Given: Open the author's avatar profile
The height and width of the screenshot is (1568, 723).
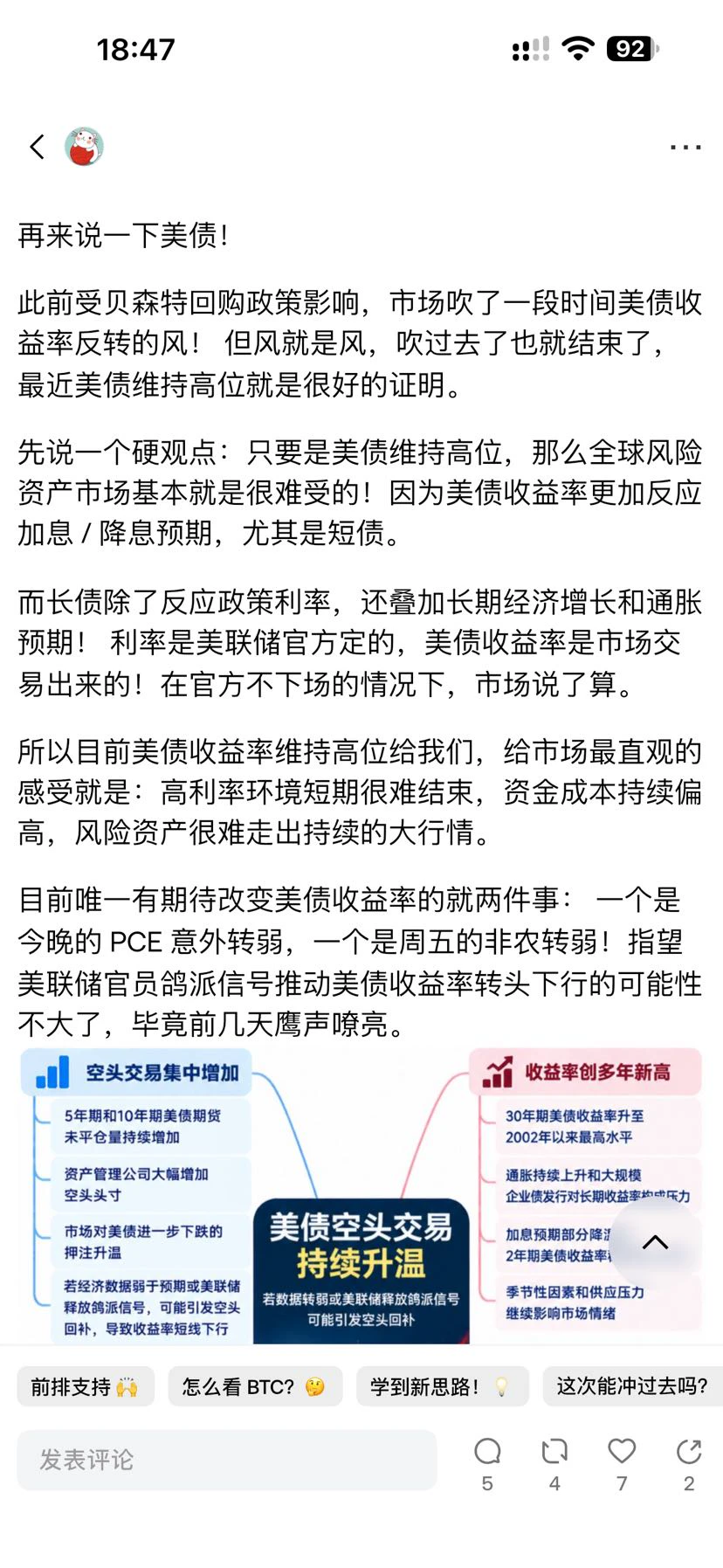Looking at the screenshot, I should 85,147.
